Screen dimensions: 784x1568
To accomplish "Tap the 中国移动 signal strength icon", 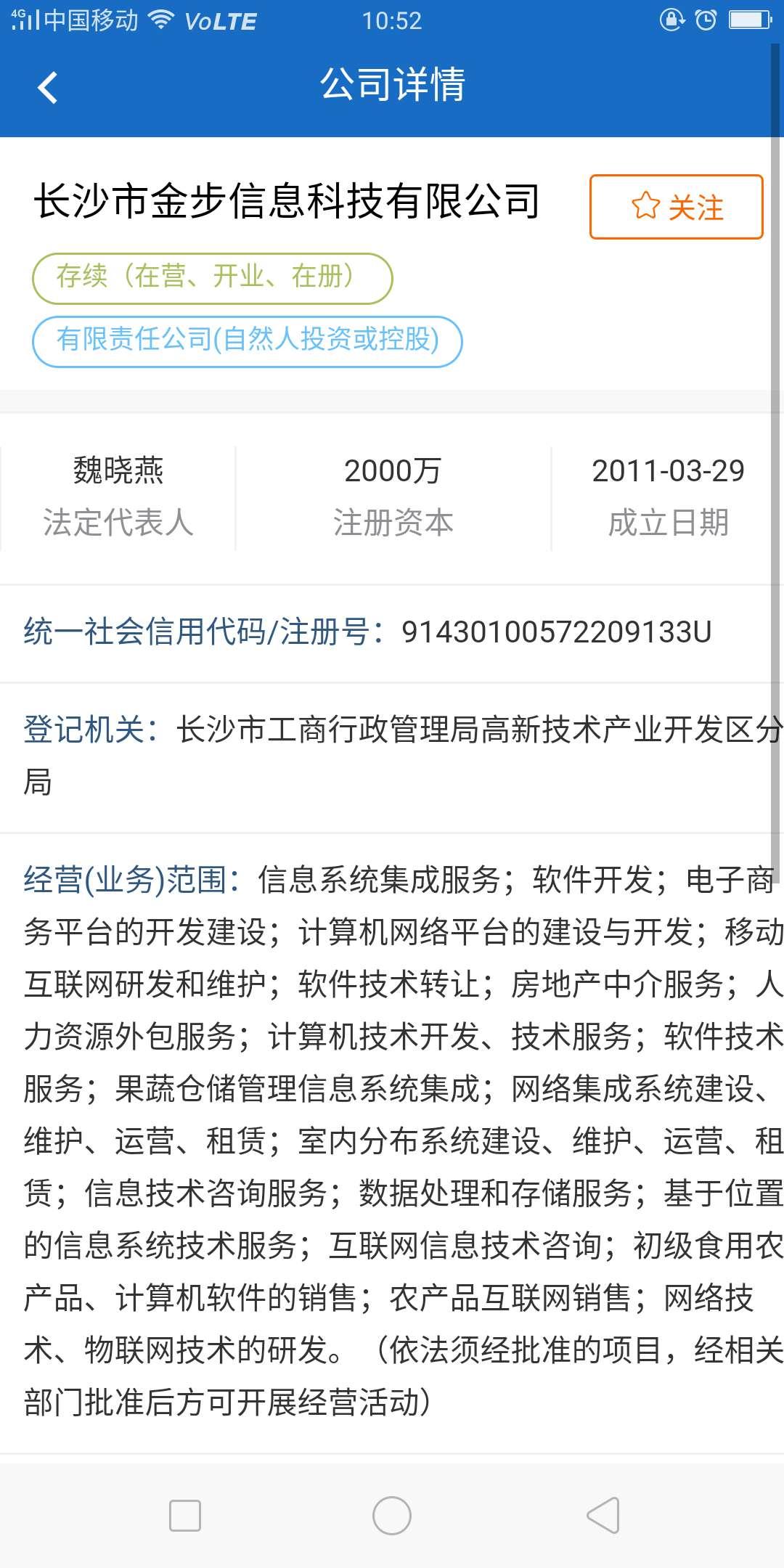I will click(25, 20).
